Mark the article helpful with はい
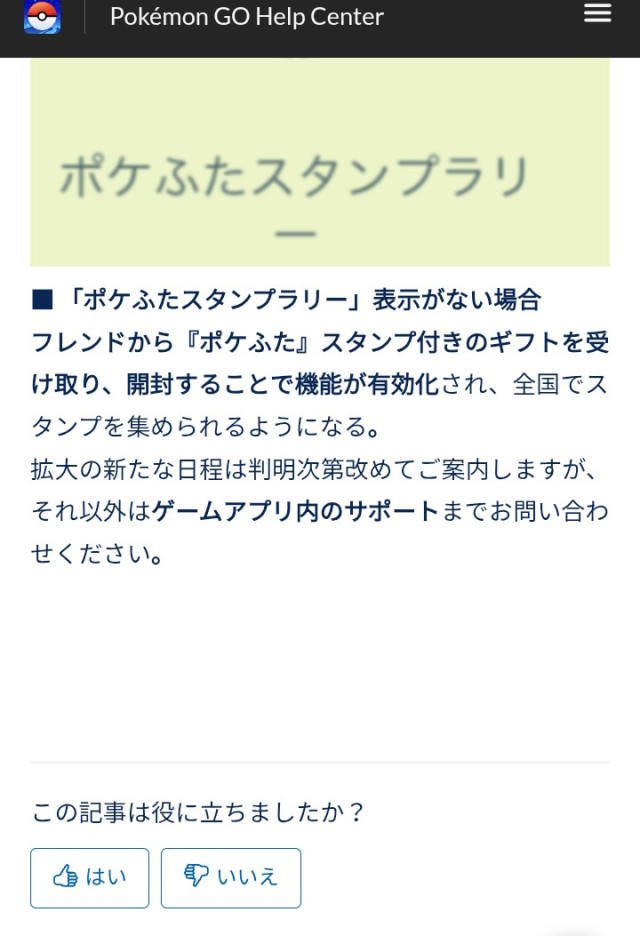Image resolution: width=640 pixels, height=936 pixels. coord(90,877)
